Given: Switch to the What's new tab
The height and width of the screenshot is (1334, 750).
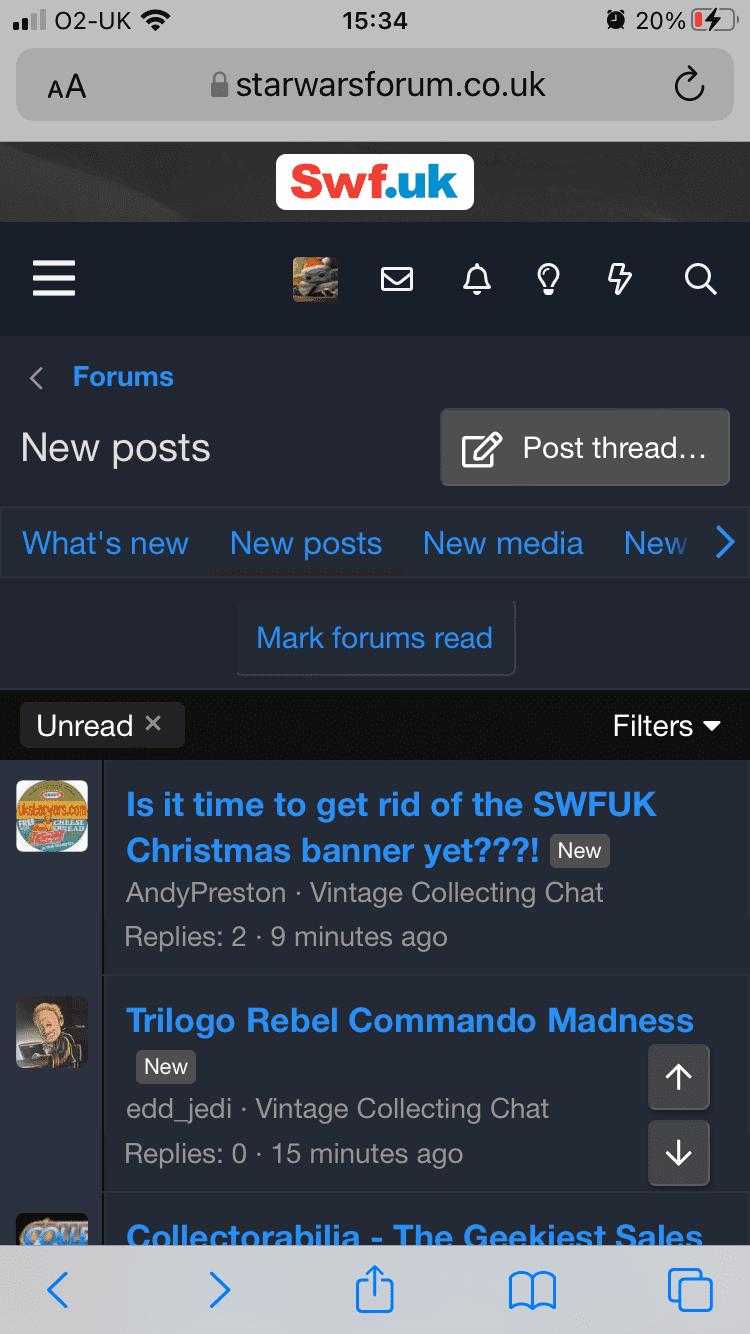Looking at the screenshot, I should 105,543.
